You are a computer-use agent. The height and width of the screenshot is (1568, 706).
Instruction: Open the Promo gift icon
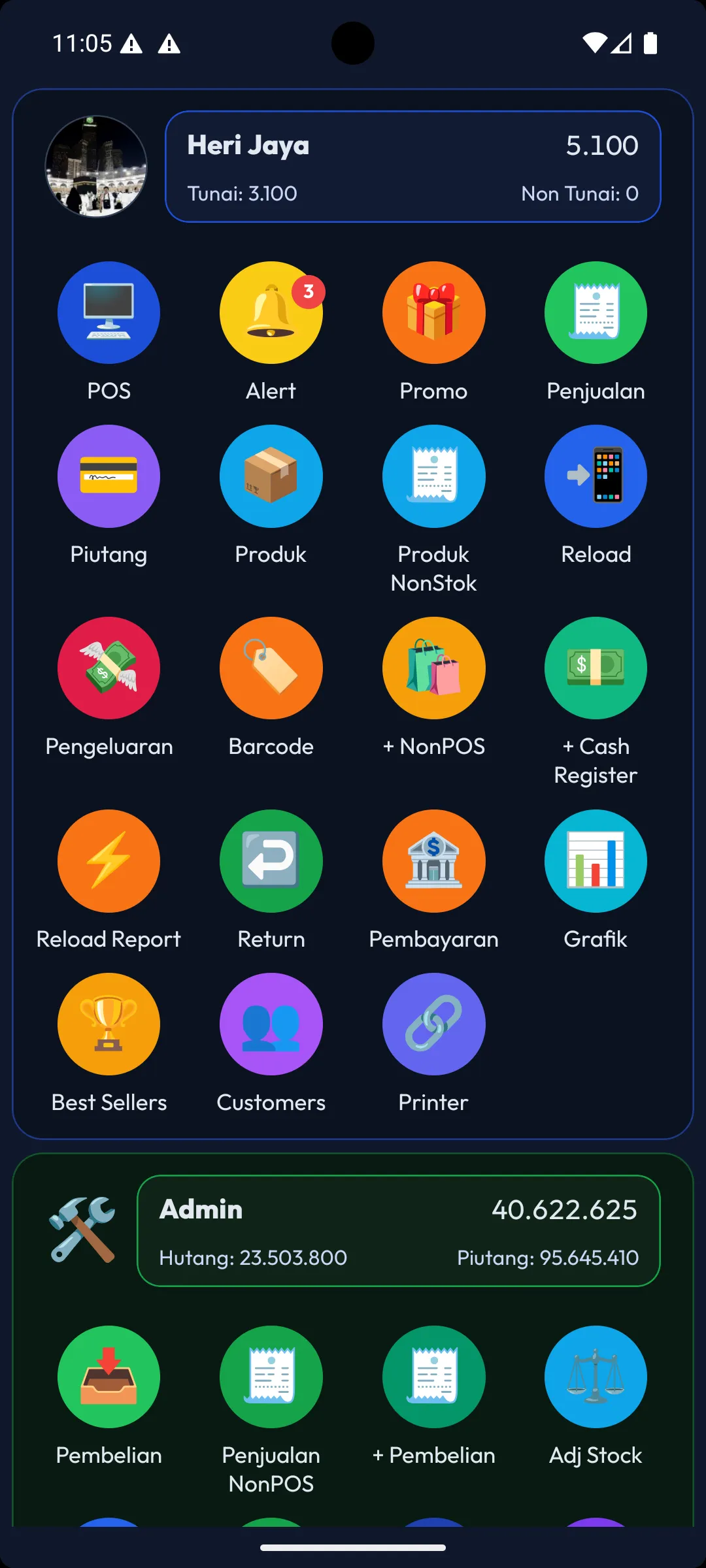pos(433,312)
